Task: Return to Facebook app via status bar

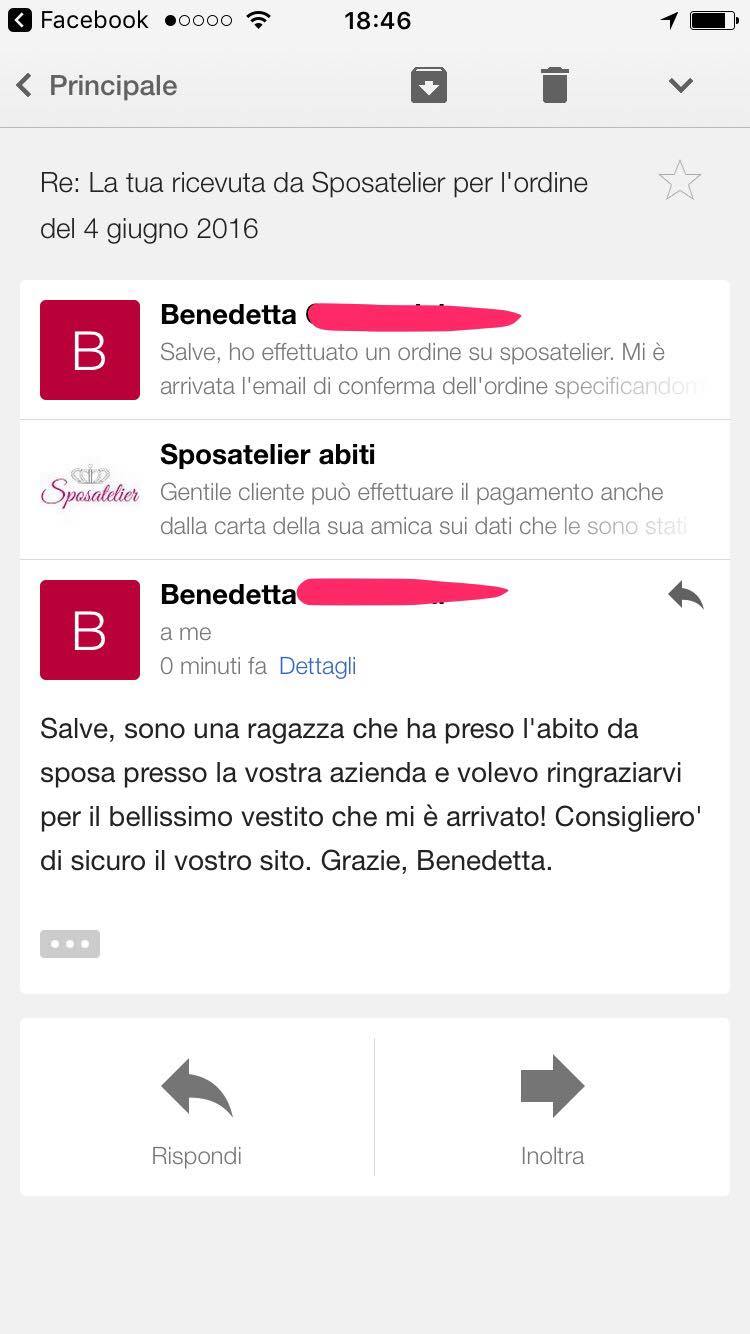Action: click(78, 20)
